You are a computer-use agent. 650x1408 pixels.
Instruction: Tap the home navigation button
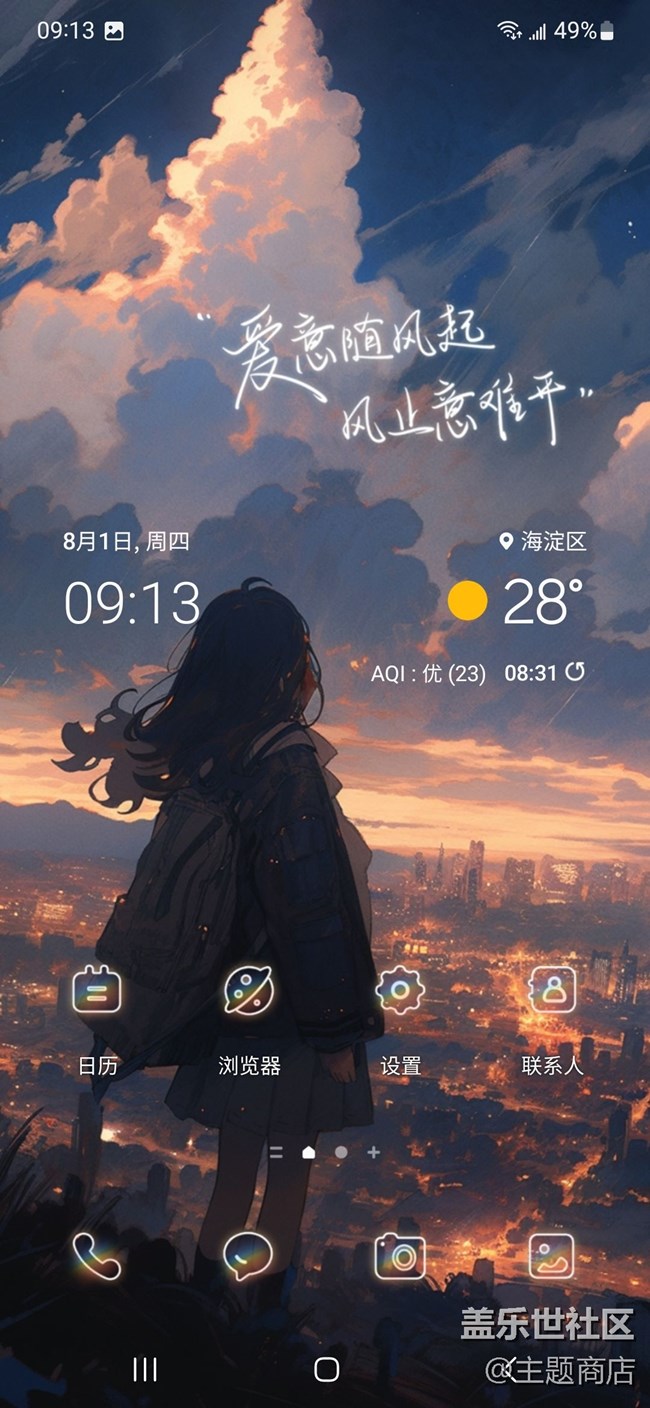326,1369
